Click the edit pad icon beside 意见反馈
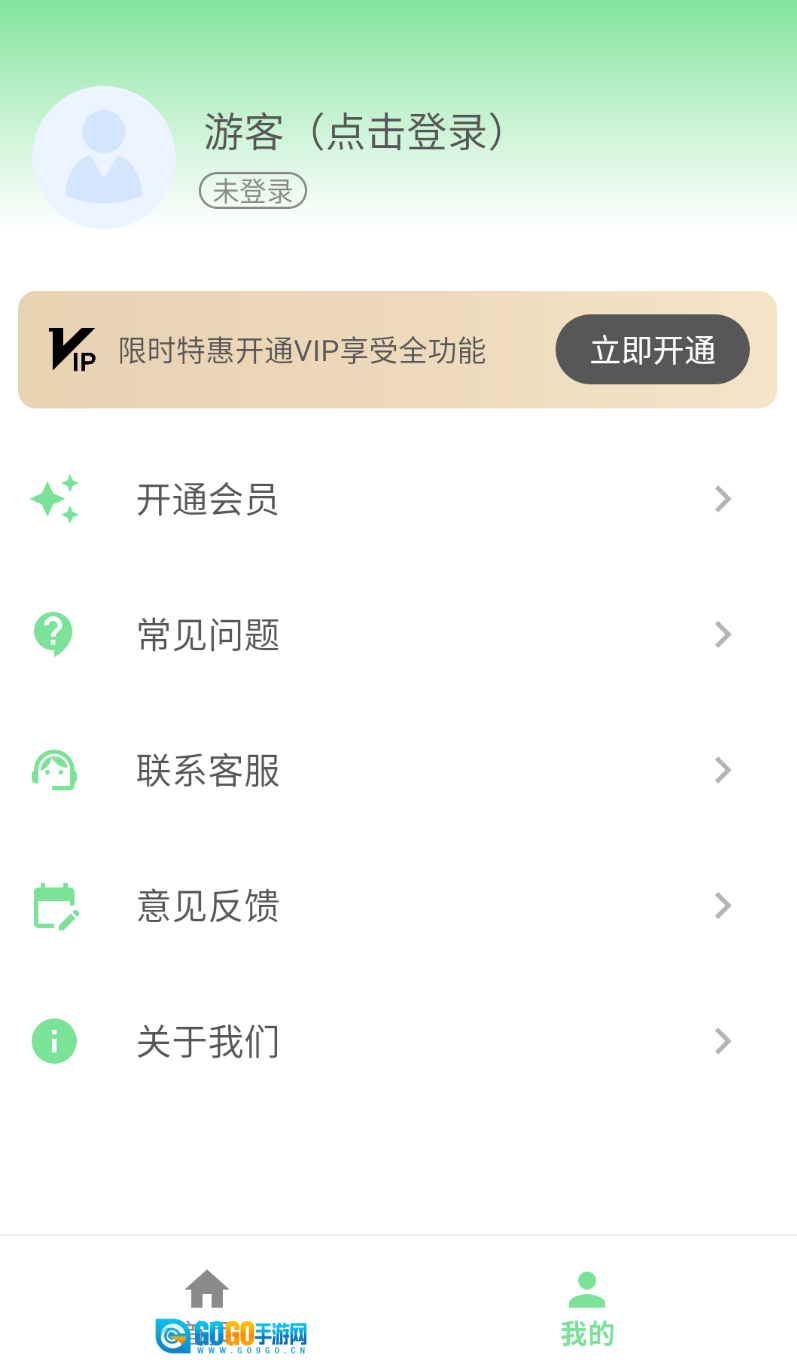Viewport: 797px width, 1364px height. [54, 906]
